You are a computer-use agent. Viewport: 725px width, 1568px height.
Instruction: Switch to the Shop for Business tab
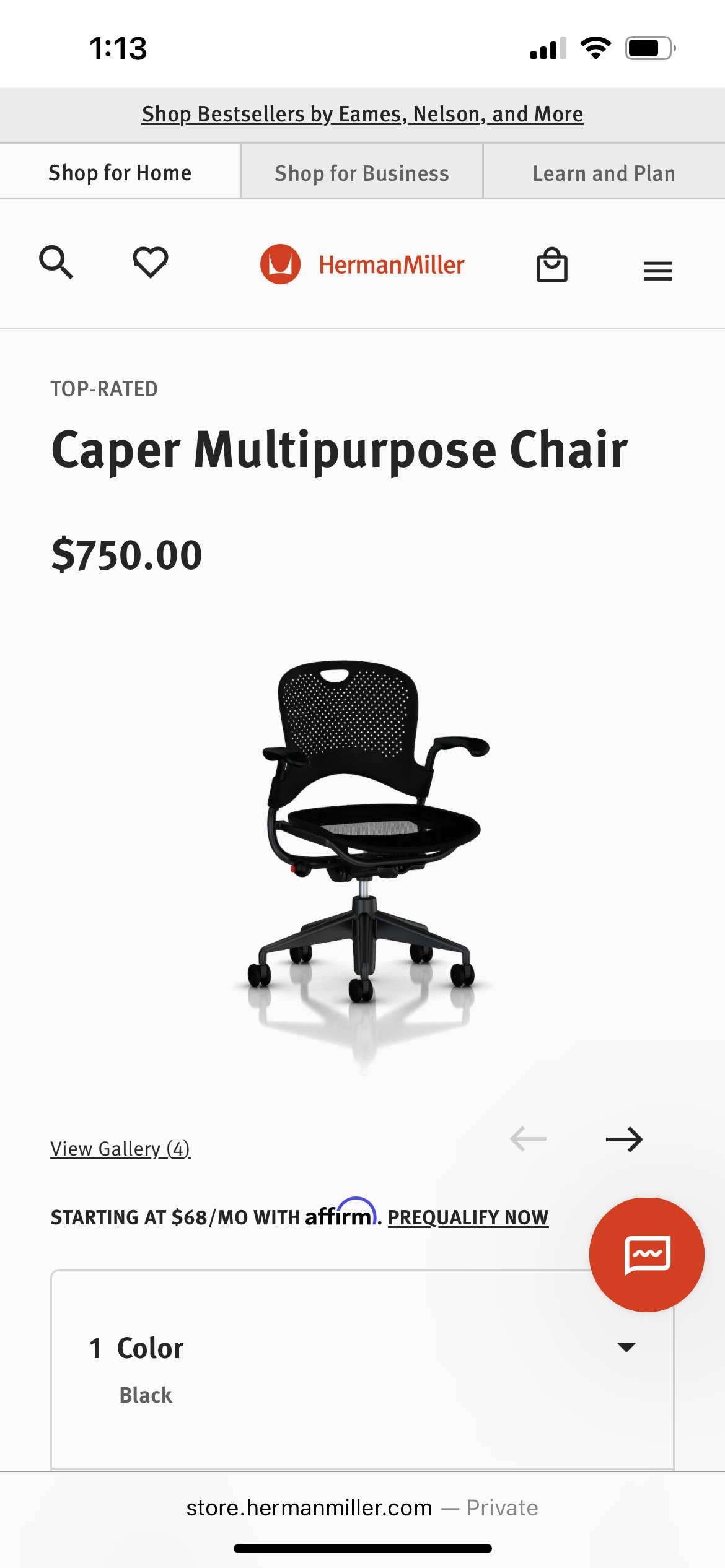tap(362, 173)
